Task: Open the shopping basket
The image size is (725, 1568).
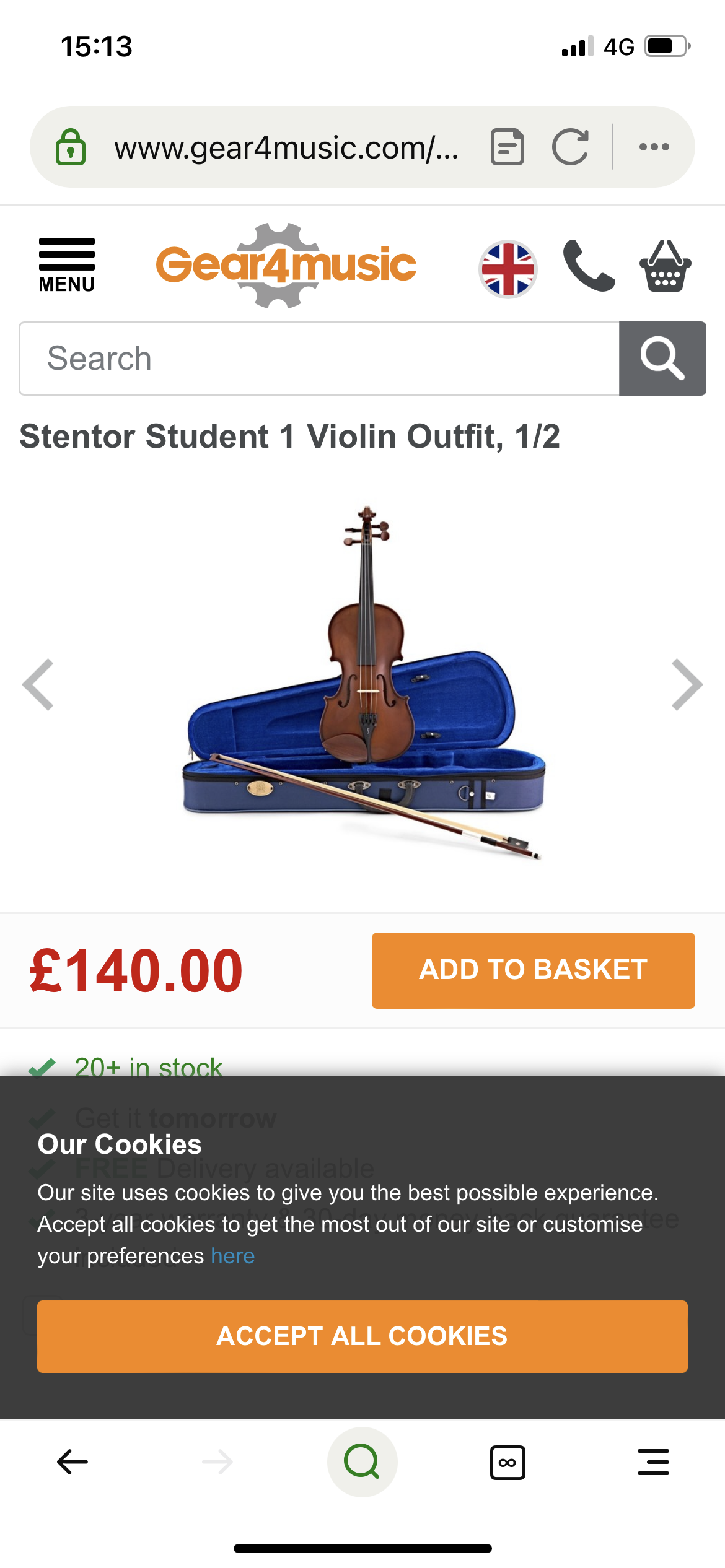Action: pos(665,266)
